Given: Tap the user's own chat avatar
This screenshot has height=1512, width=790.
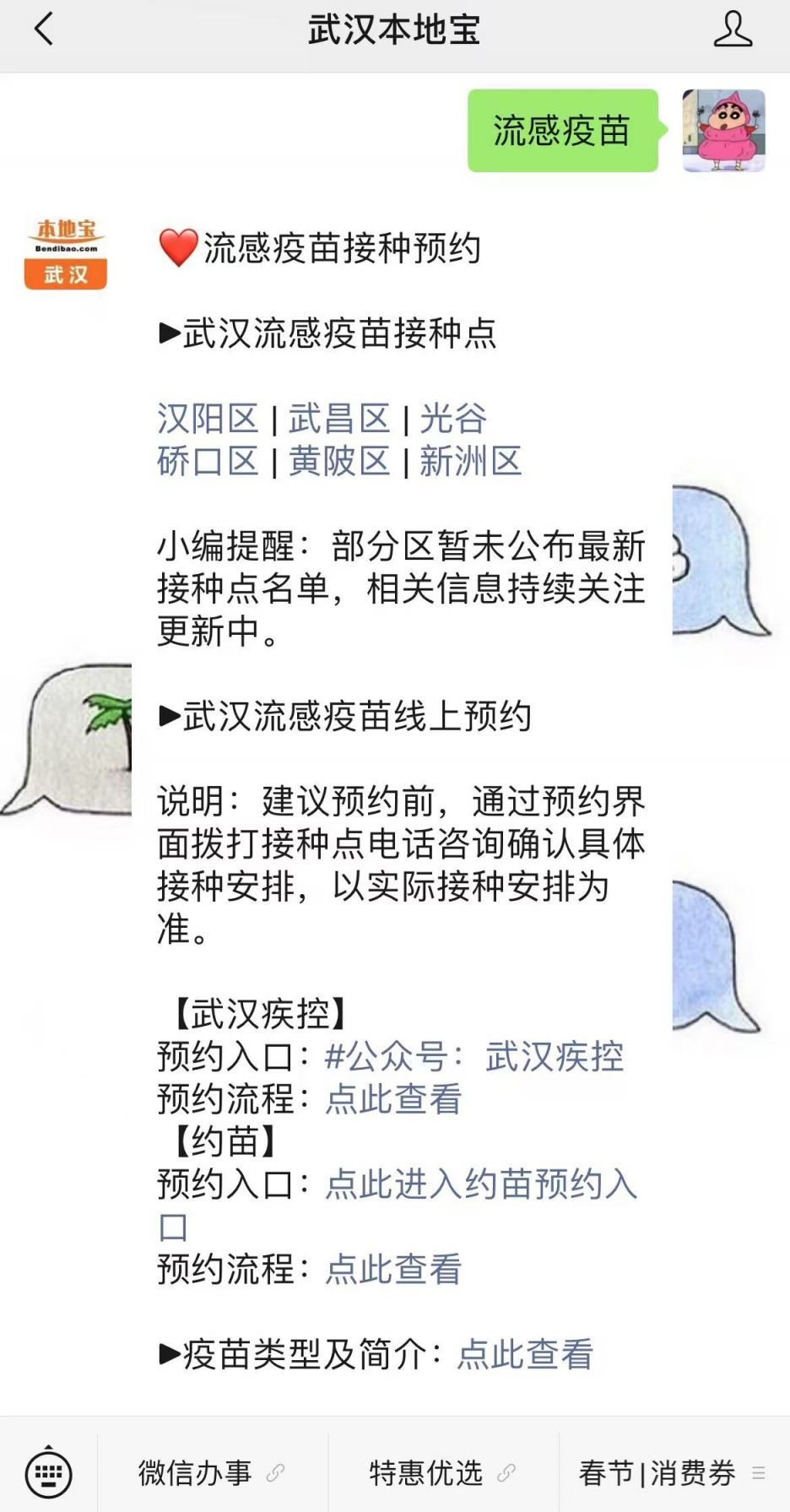Looking at the screenshot, I should (x=723, y=131).
